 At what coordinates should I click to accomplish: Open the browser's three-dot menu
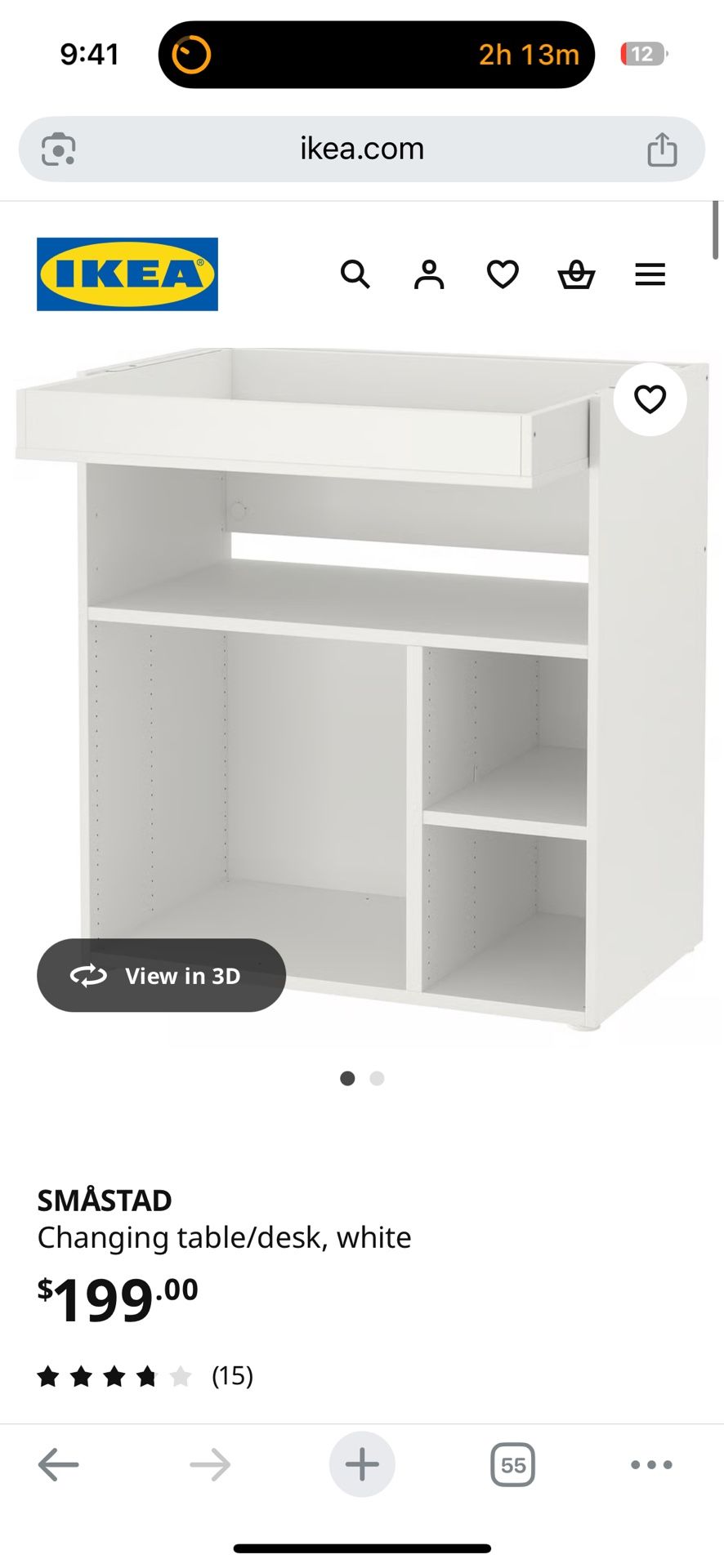[651, 1464]
